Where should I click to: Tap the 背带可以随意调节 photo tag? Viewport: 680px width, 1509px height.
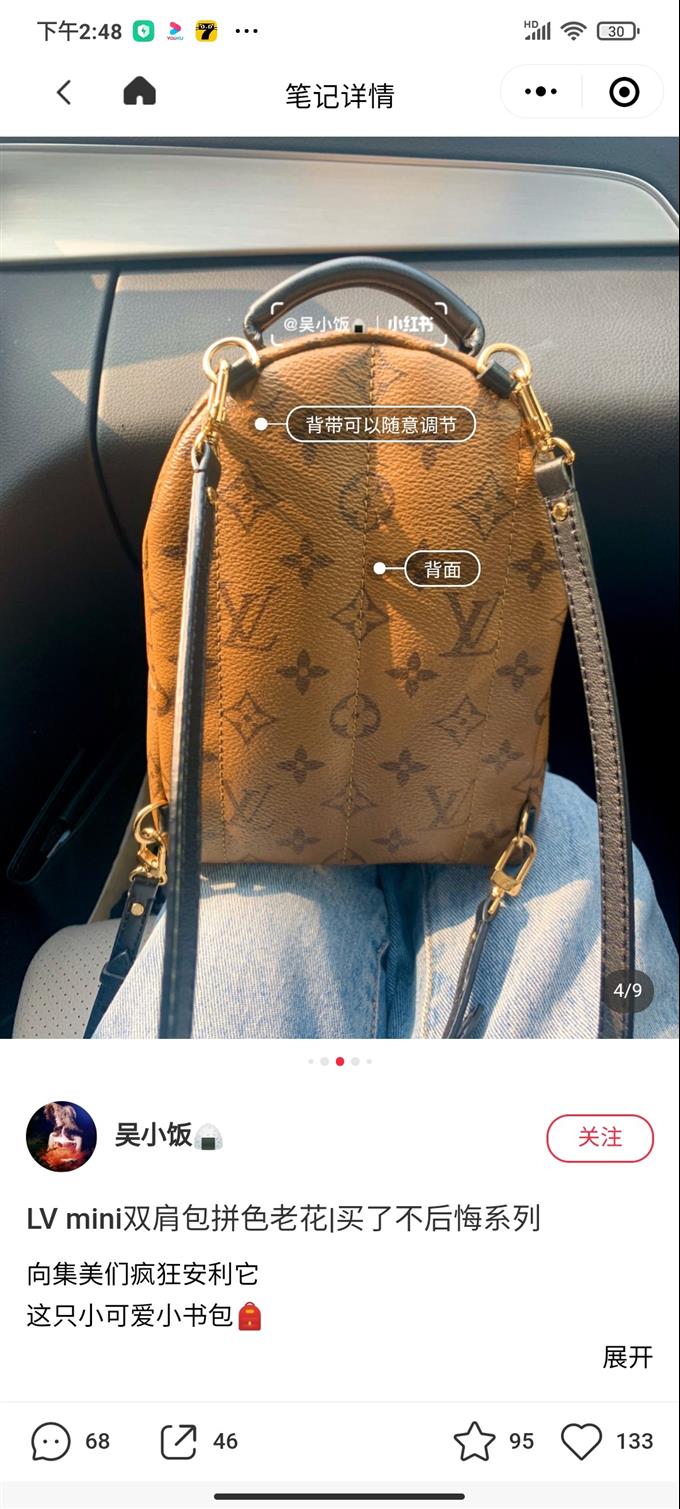tap(380, 425)
